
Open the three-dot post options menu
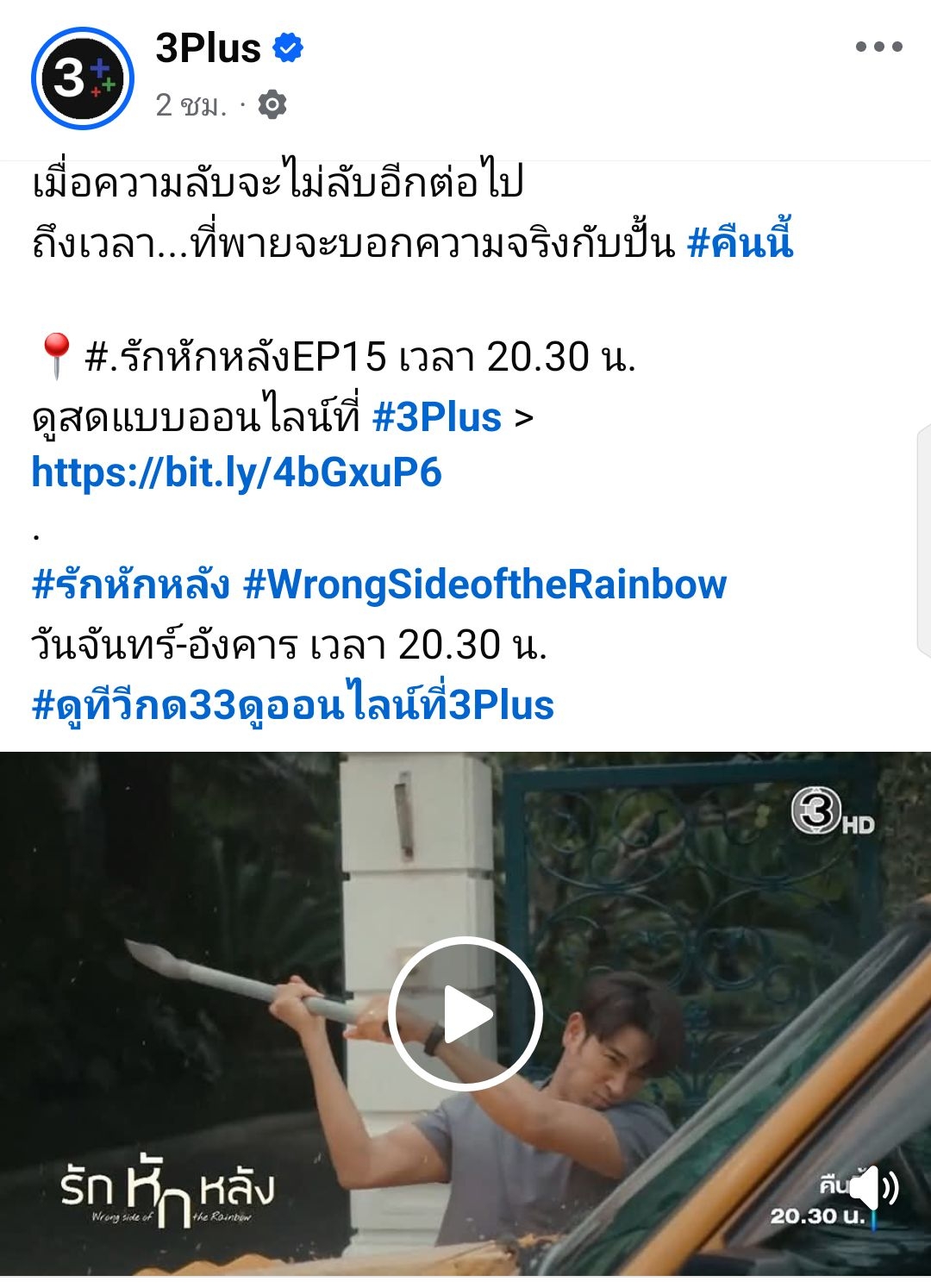878,47
